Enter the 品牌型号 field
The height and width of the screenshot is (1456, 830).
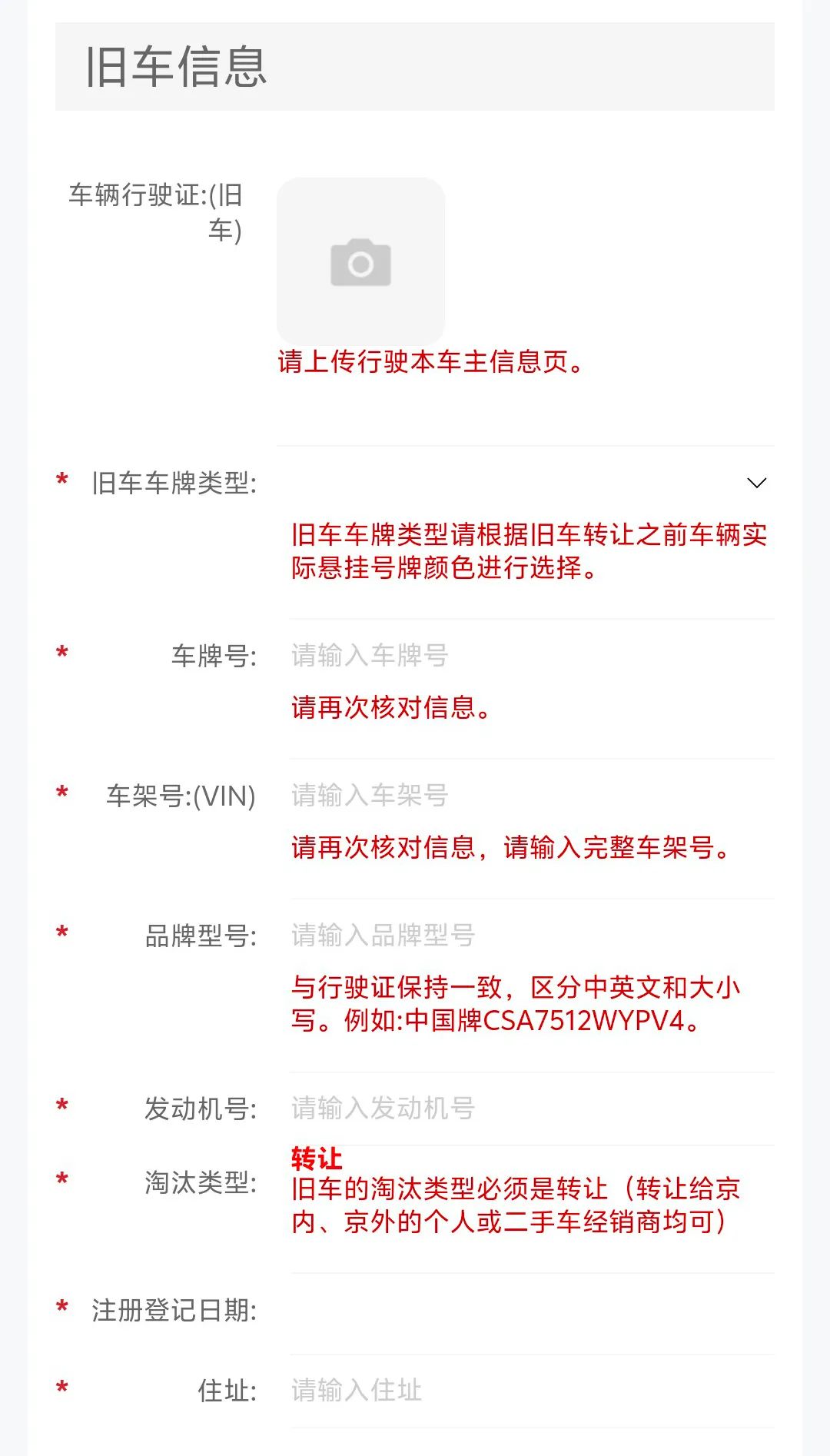[x=530, y=936]
